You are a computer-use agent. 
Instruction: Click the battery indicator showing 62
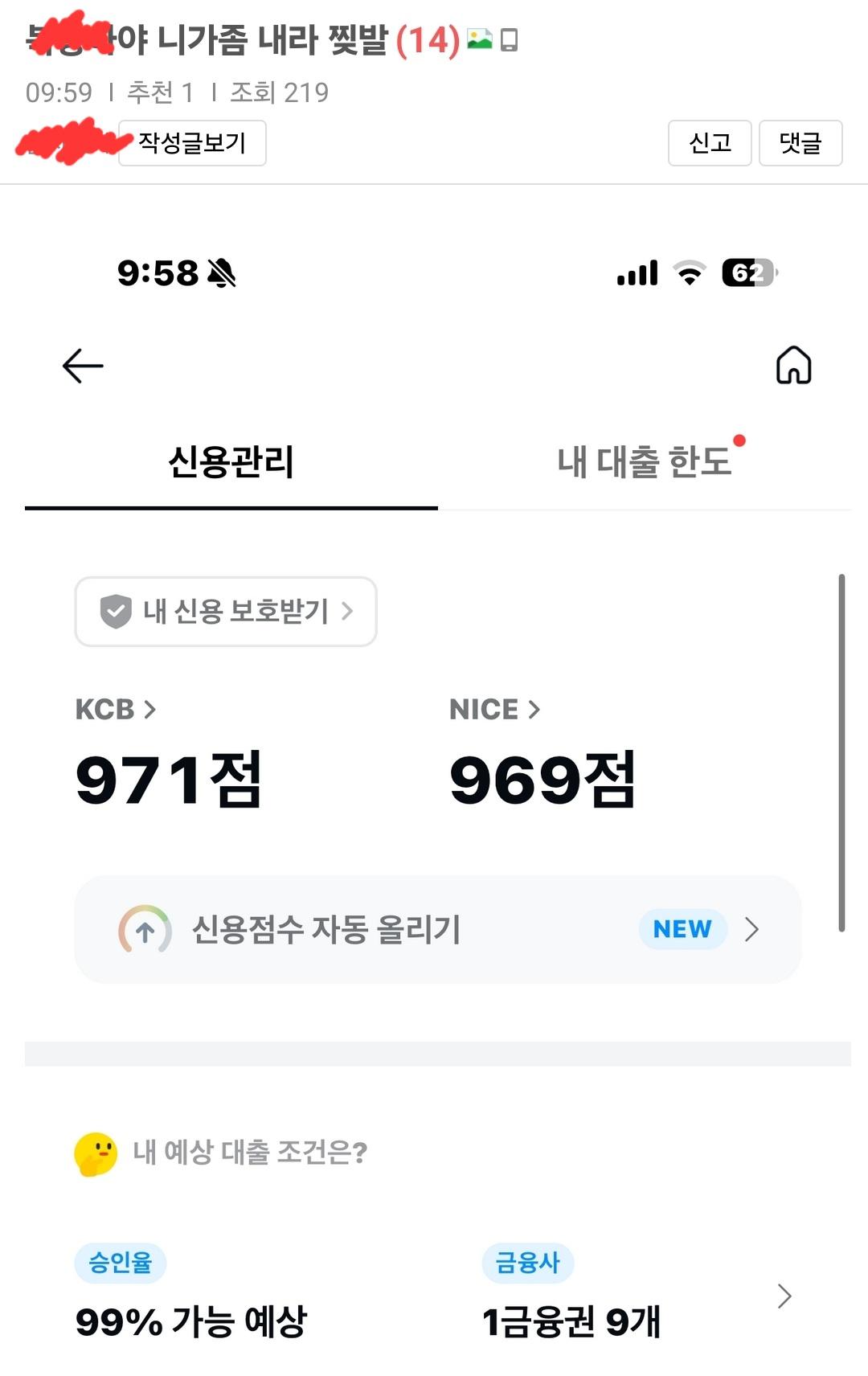click(x=749, y=273)
